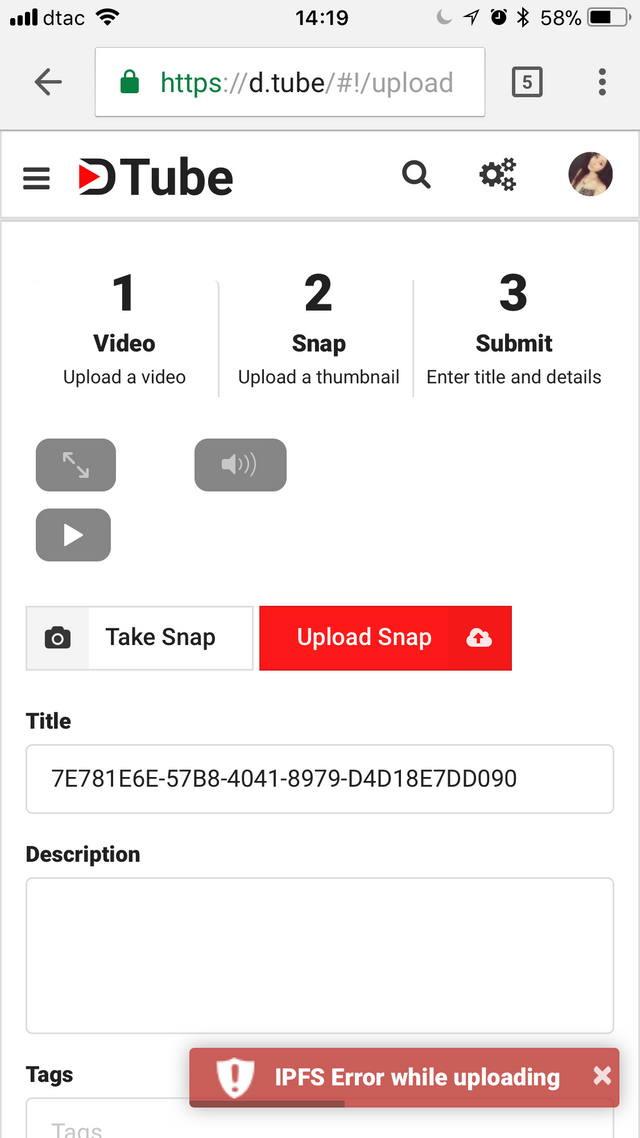This screenshot has width=640, height=1138.
Task: Tap the d.tube URL address bar
Action: pyautogui.click(x=290, y=82)
